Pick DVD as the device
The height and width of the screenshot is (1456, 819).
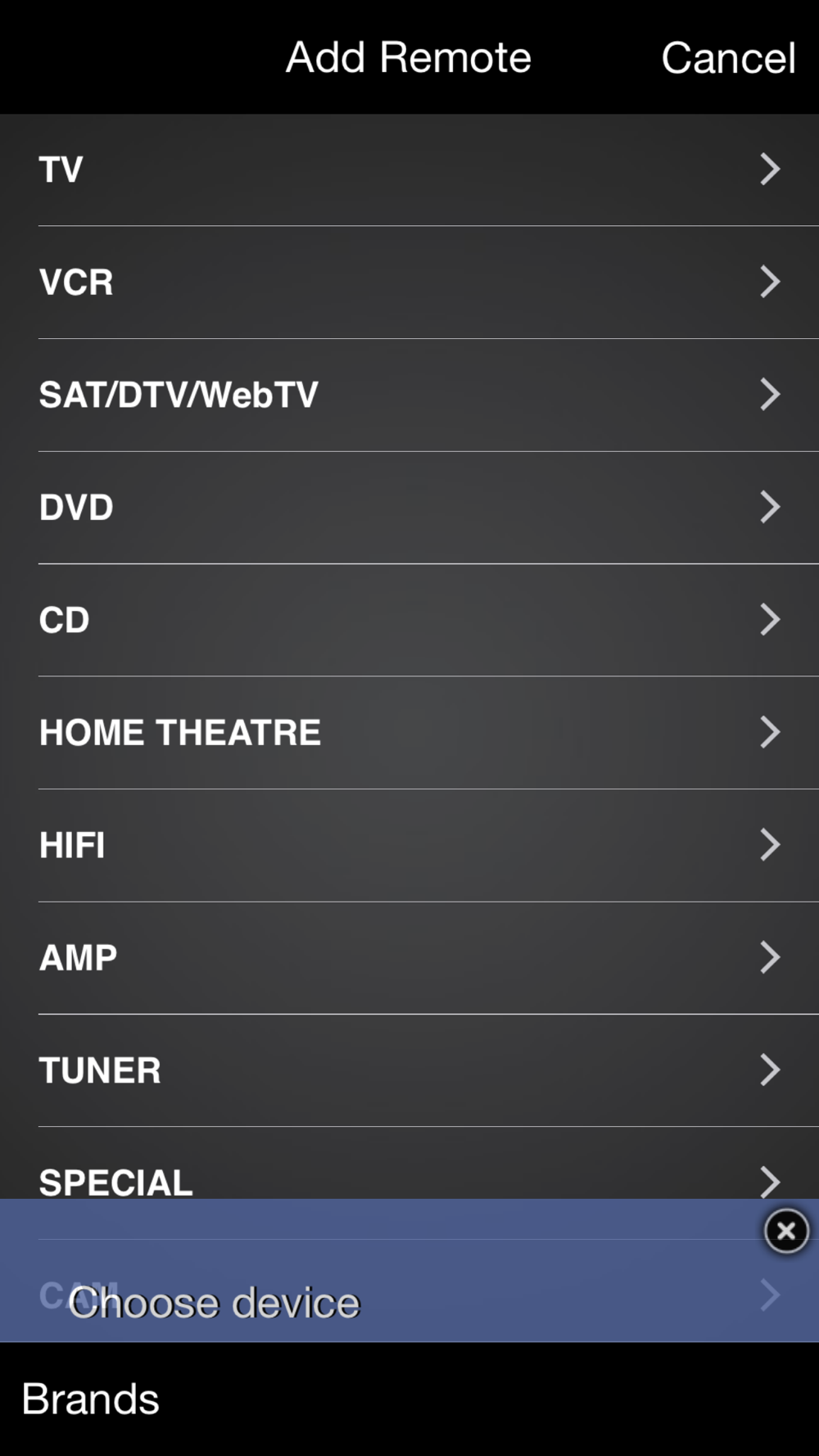click(409, 507)
